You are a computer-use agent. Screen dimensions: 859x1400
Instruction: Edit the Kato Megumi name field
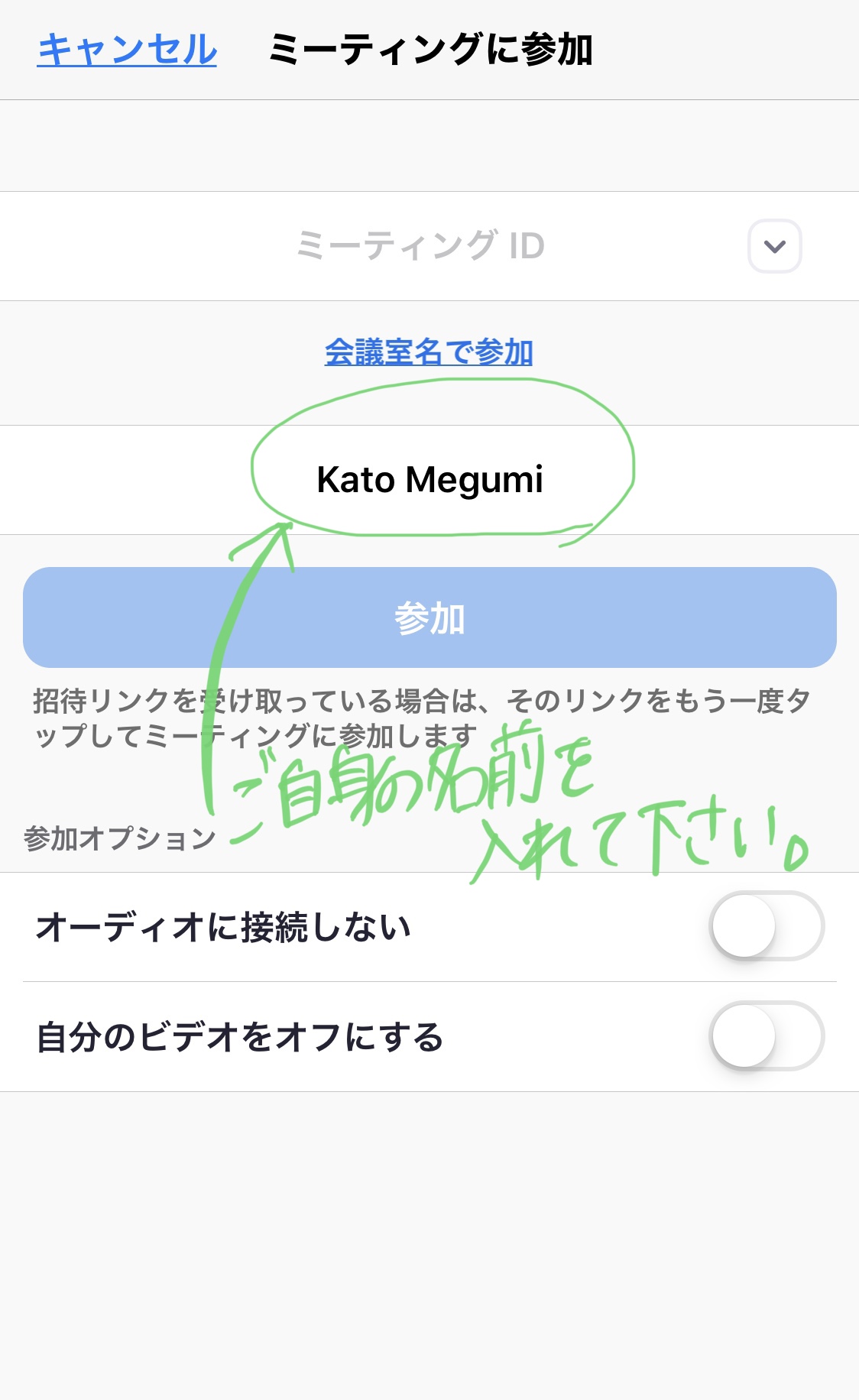(429, 480)
